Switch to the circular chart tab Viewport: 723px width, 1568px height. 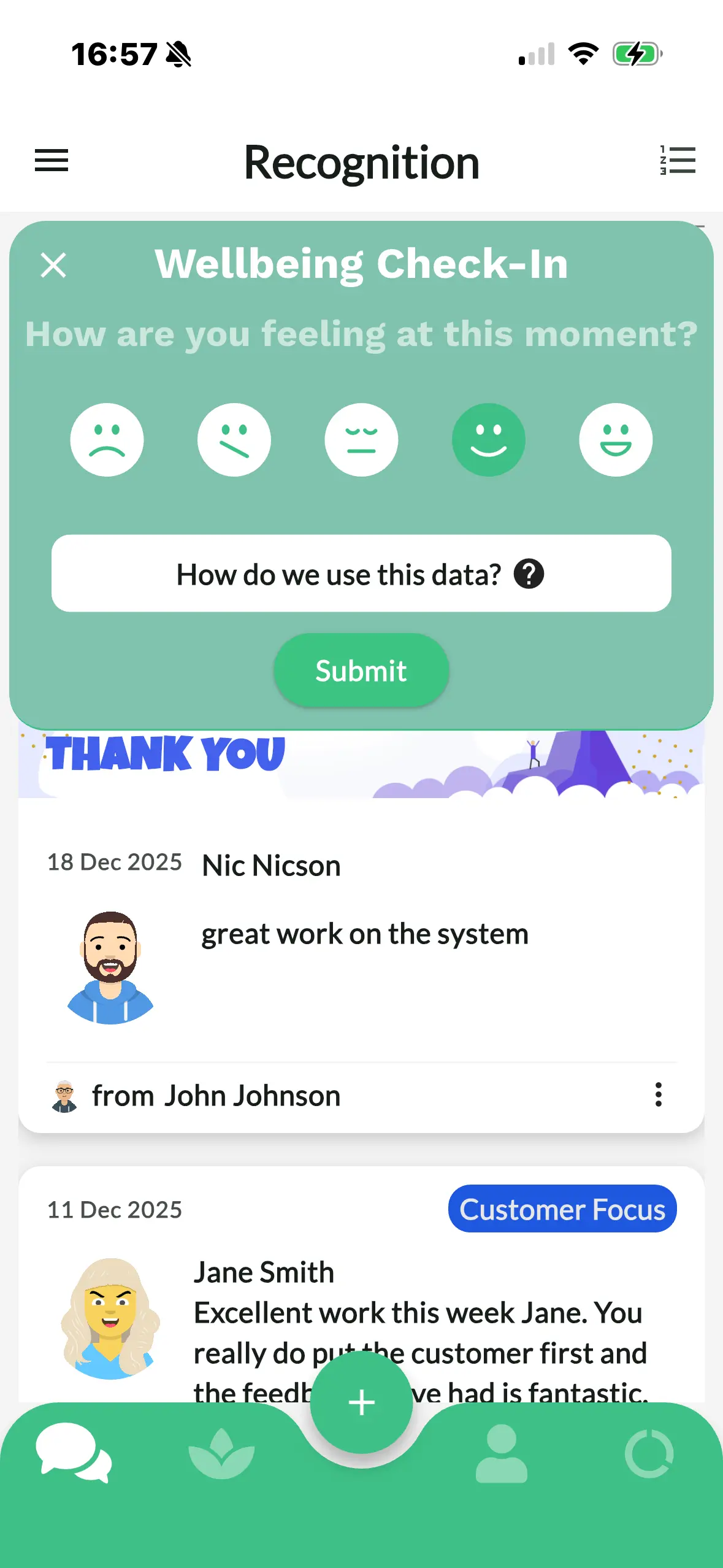click(x=649, y=1453)
